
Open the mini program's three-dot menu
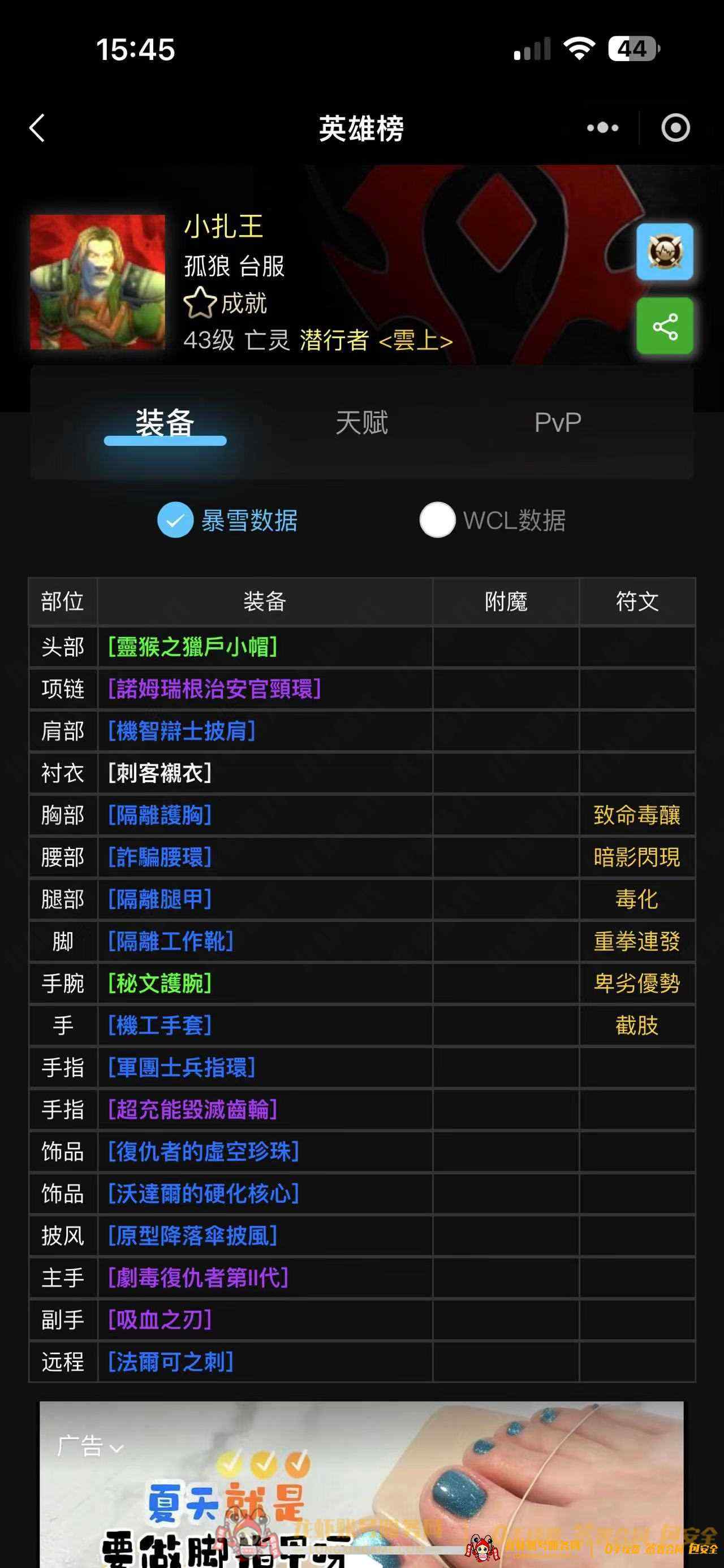[x=602, y=128]
